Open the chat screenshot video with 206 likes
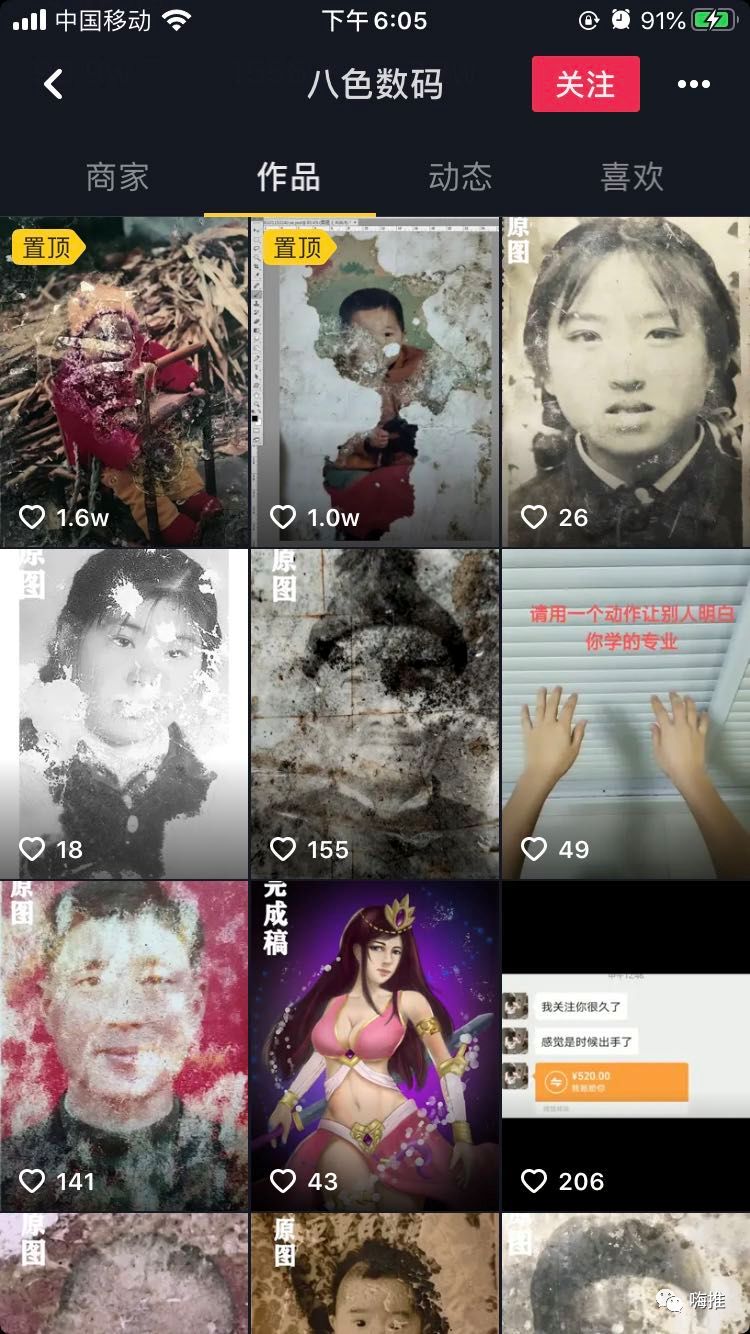 pyautogui.click(x=626, y=1044)
